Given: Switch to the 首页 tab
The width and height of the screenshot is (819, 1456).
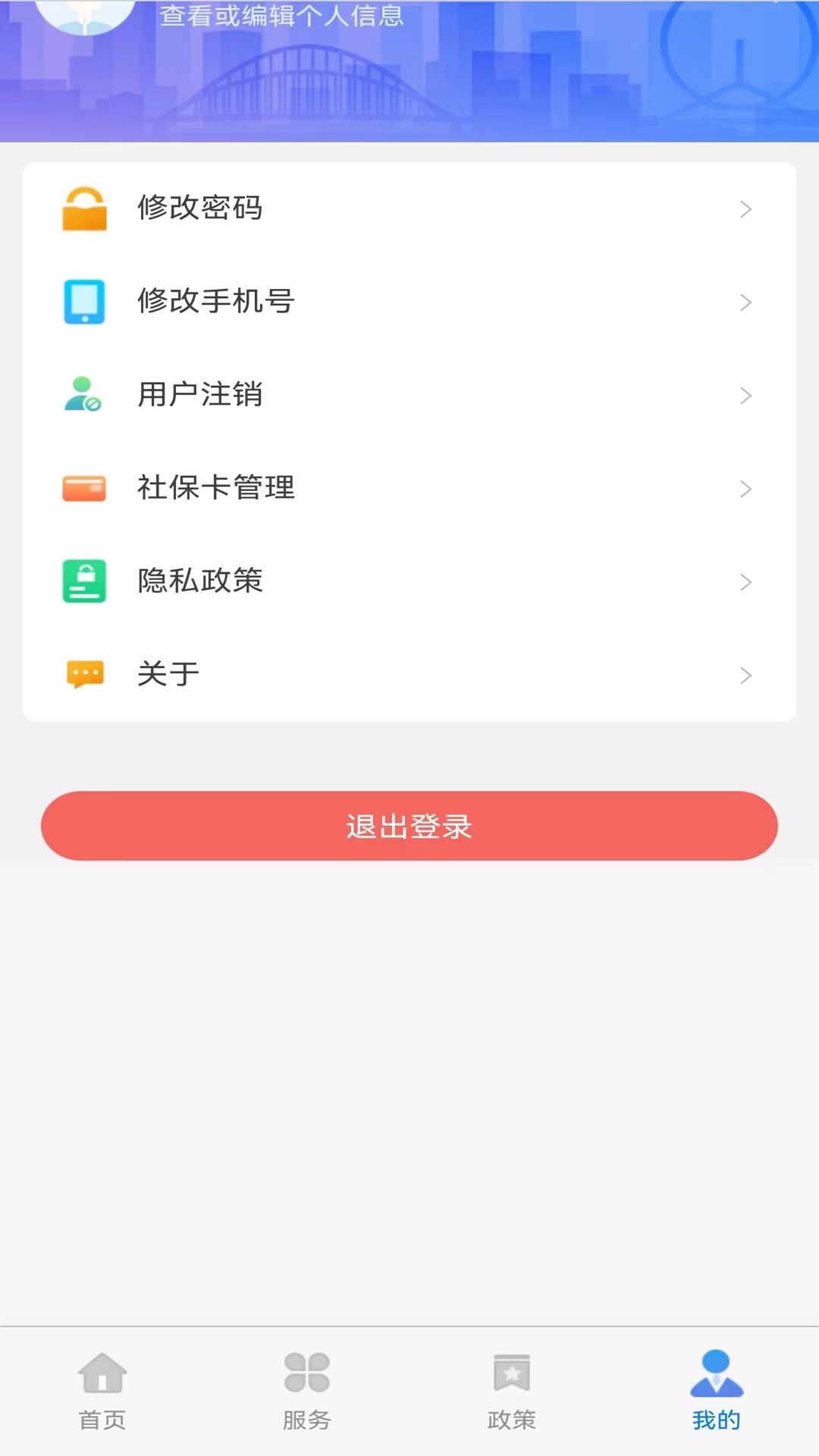Looking at the screenshot, I should 102,1395.
